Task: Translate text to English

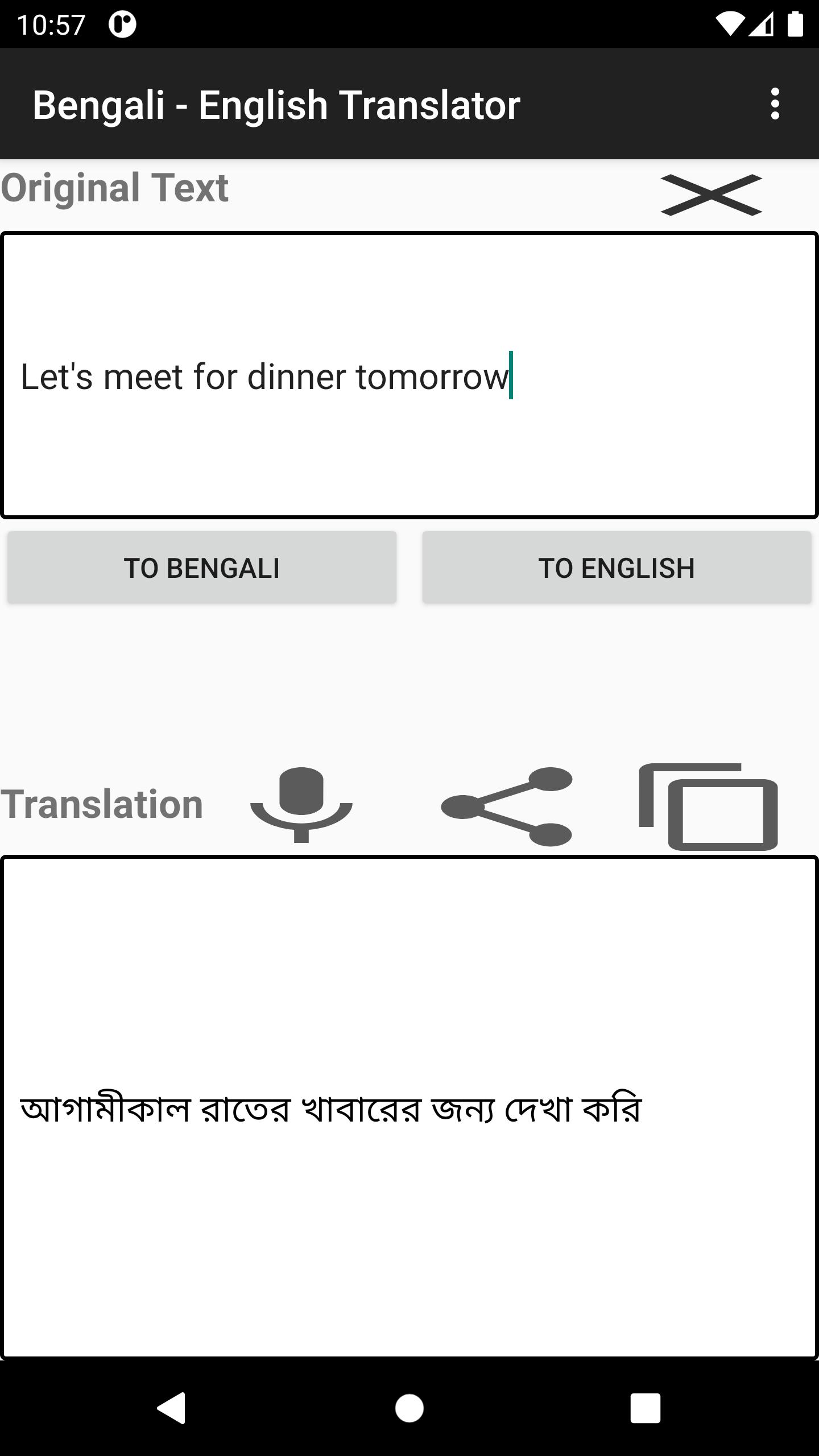Action: pyautogui.click(x=617, y=568)
